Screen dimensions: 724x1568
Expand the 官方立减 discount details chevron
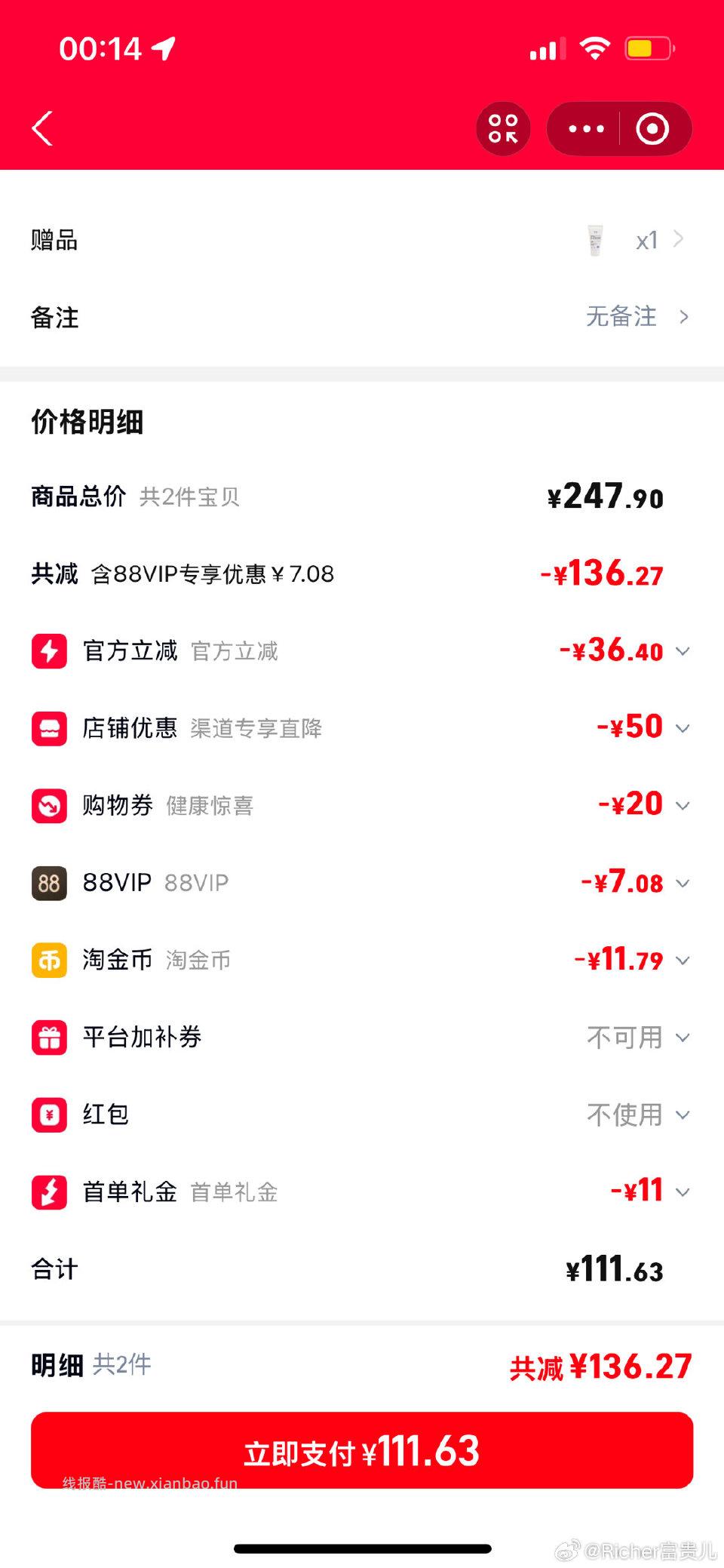point(684,650)
